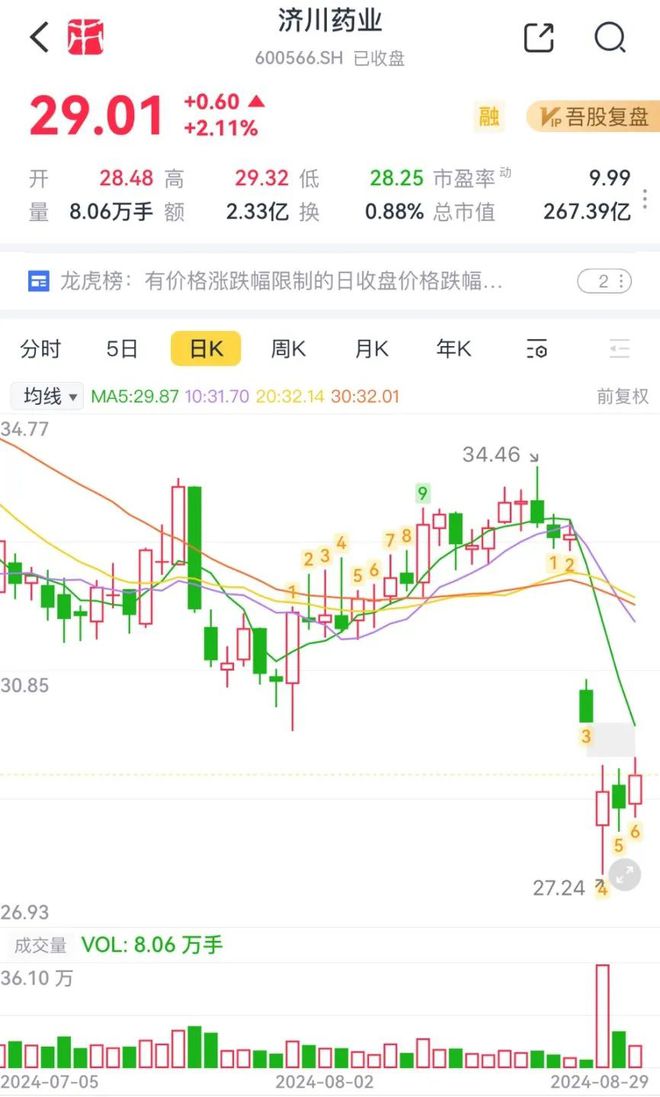Viewport: 660px width, 1097px height.
Task: Switch to the 年K tab
Action: pos(454,348)
